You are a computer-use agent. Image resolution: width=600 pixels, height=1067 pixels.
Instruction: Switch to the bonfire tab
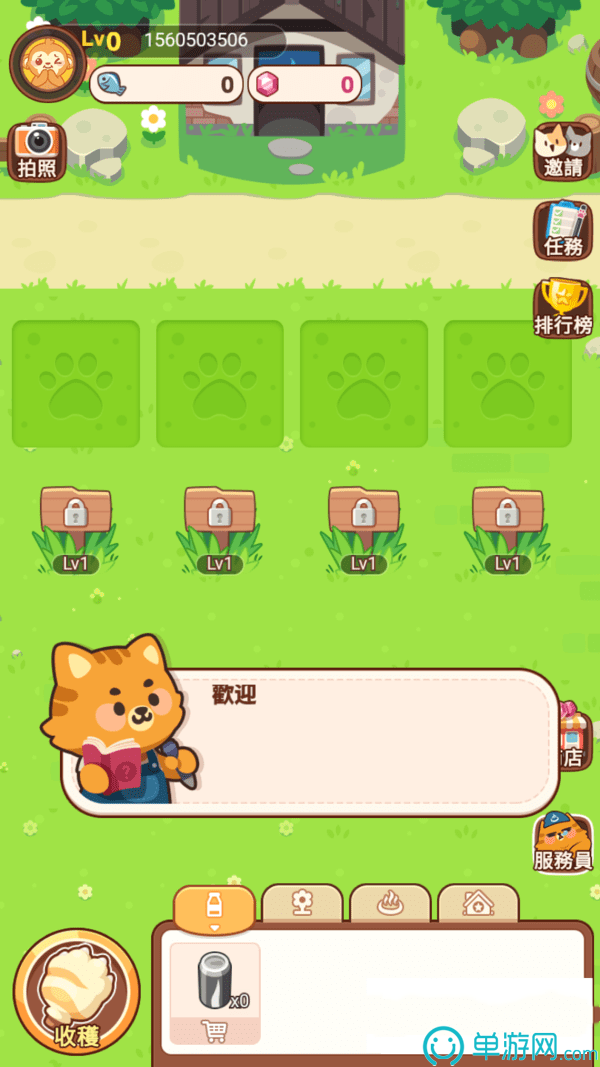tap(390, 905)
